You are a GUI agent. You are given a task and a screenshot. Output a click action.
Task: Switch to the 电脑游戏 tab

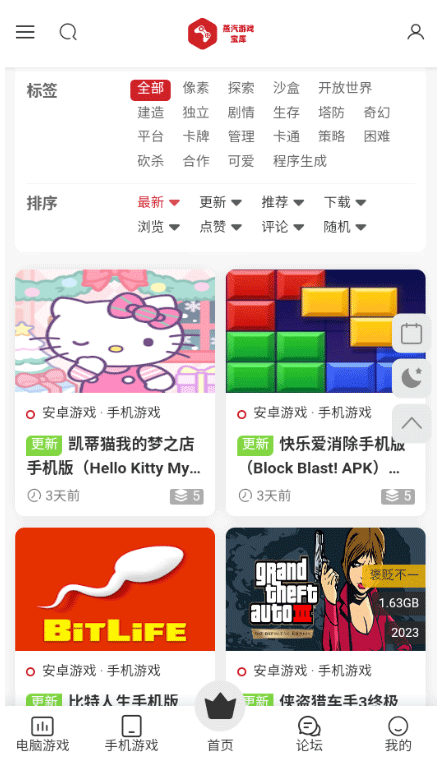[x=43, y=733]
